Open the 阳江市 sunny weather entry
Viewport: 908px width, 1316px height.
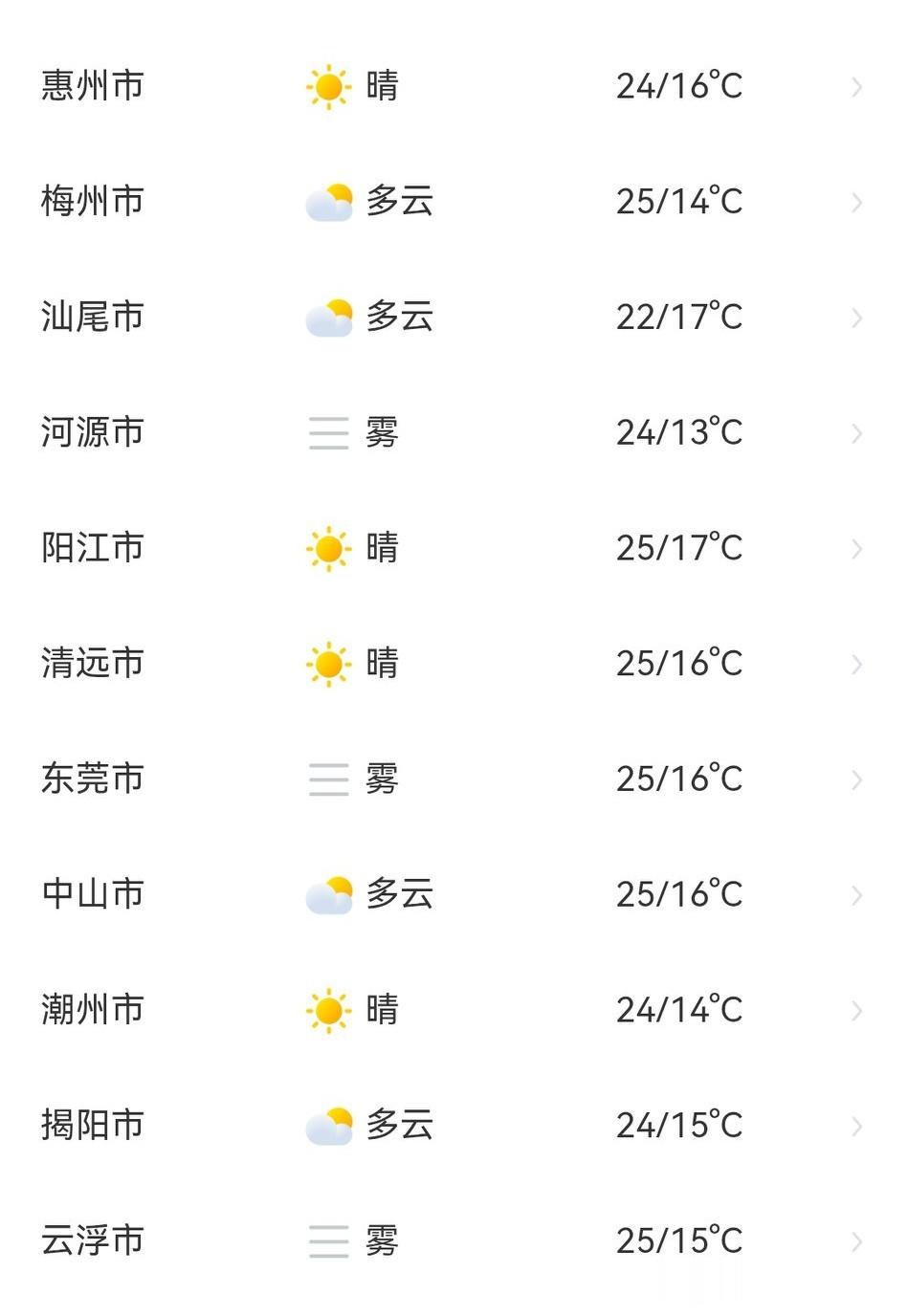[454, 548]
